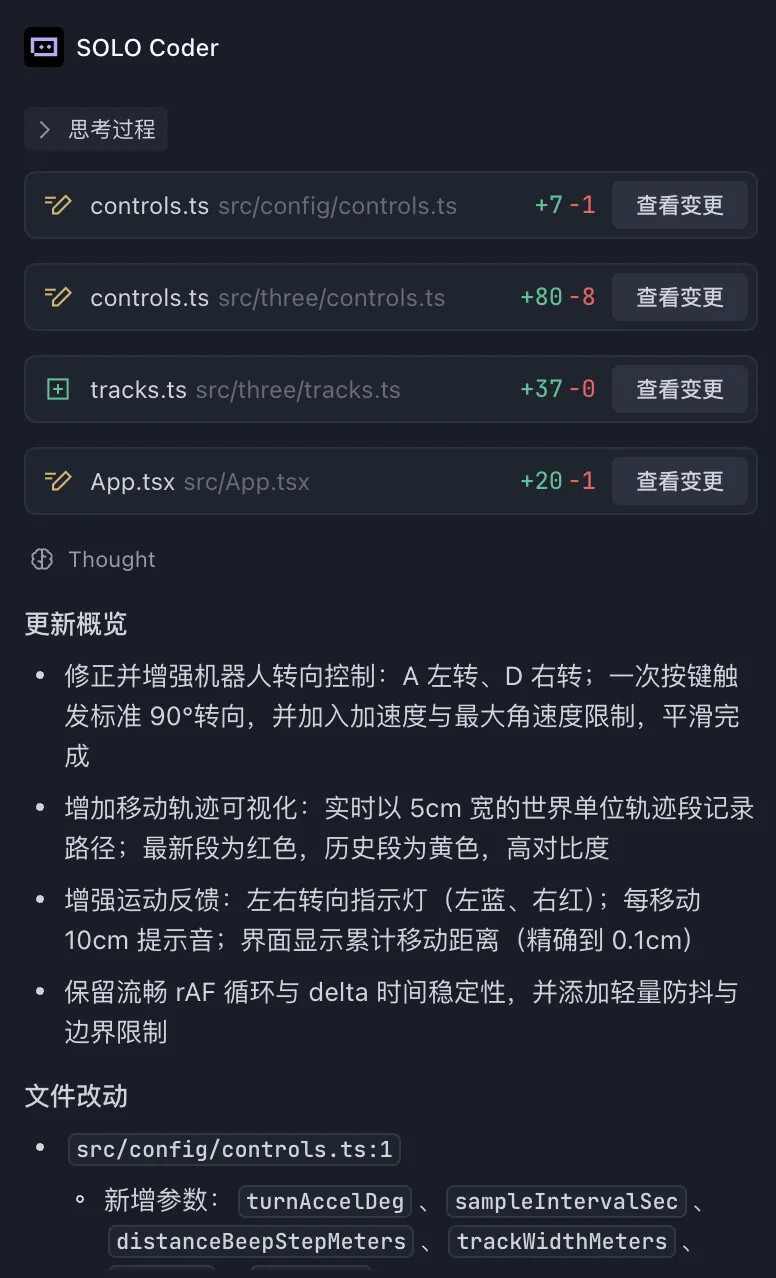View changes for src/config/controls.ts
The width and height of the screenshot is (776, 1278).
click(679, 206)
